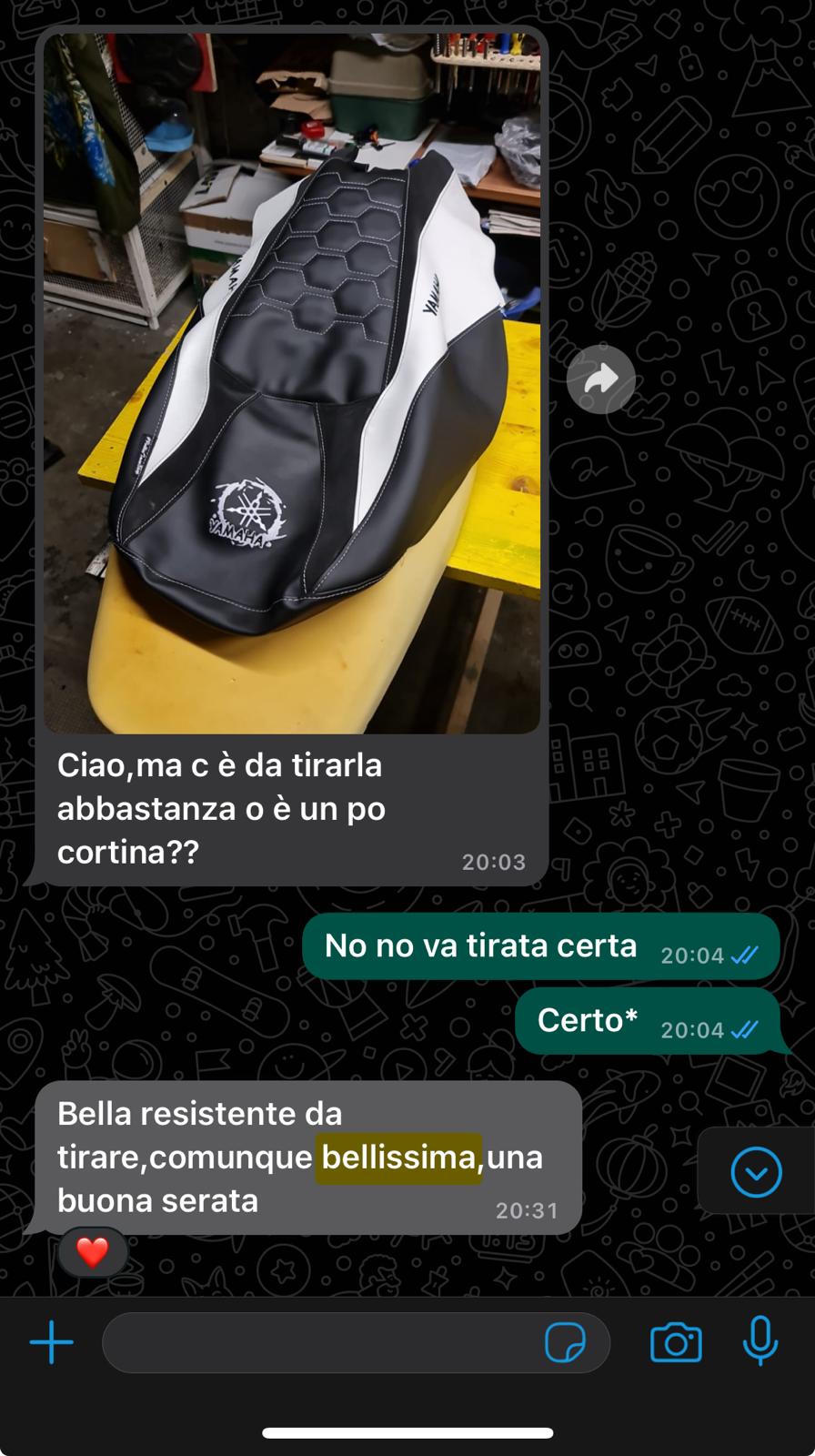The height and width of the screenshot is (1456, 815).
Task: Jump to the latest messages
Action: pos(756,1171)
